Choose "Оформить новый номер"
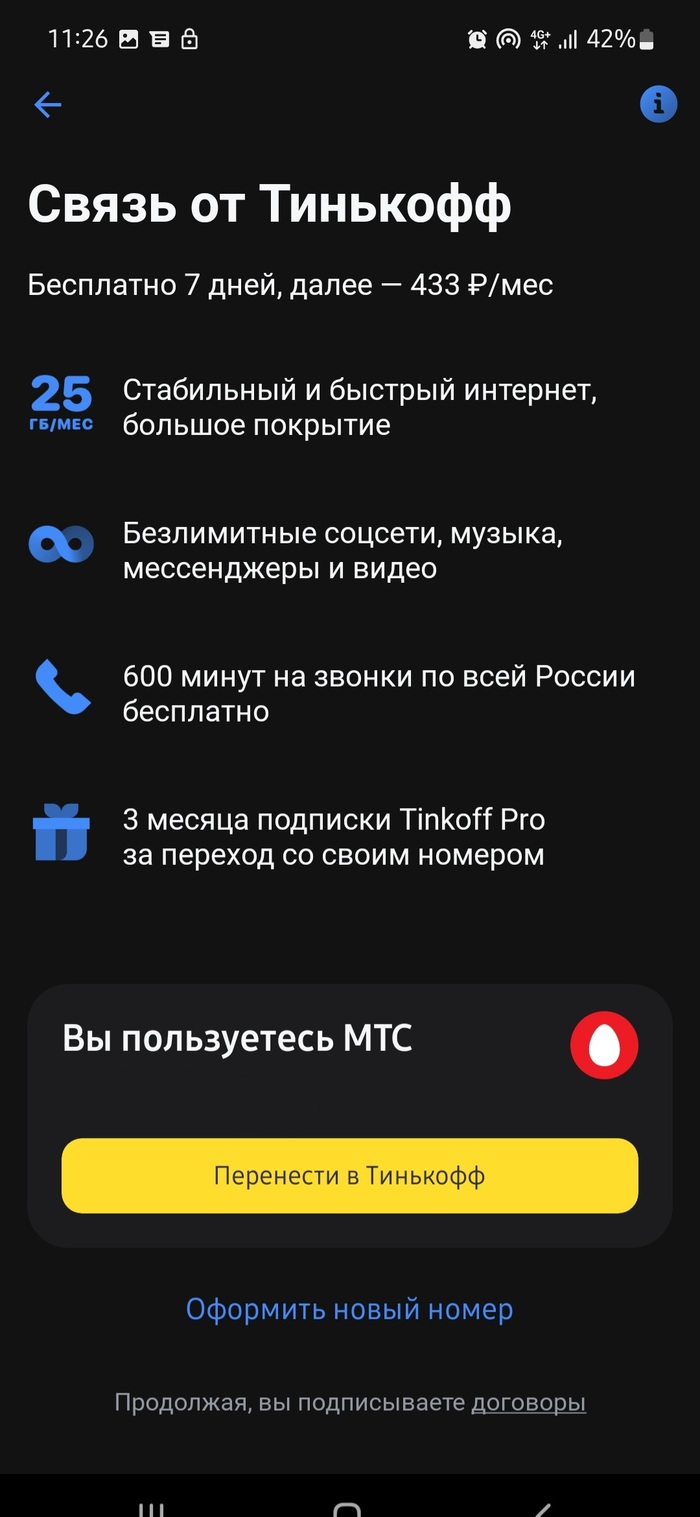This screenshot has height=1517, width=700. click(350, 1309)
